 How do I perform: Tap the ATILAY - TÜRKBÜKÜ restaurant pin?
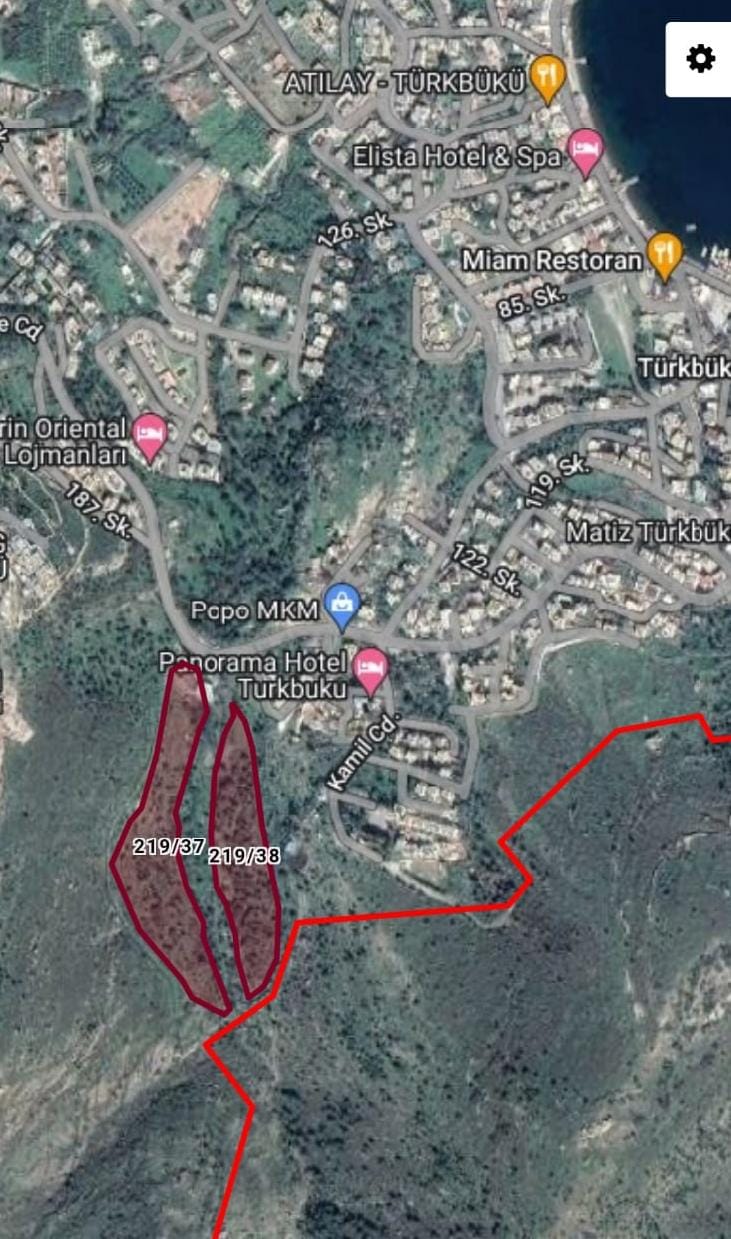tap(547, 80)
